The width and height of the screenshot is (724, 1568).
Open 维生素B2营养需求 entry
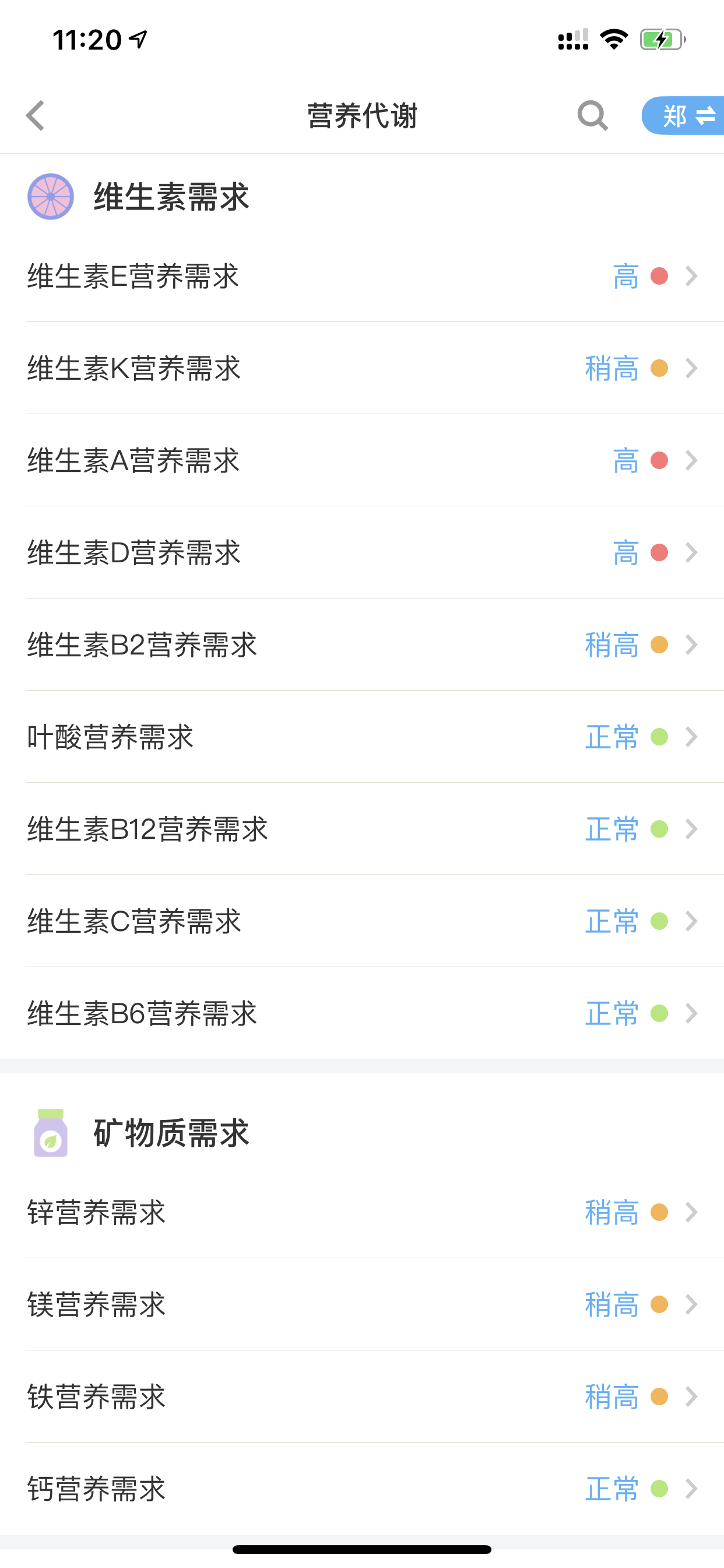coord(362,645)
